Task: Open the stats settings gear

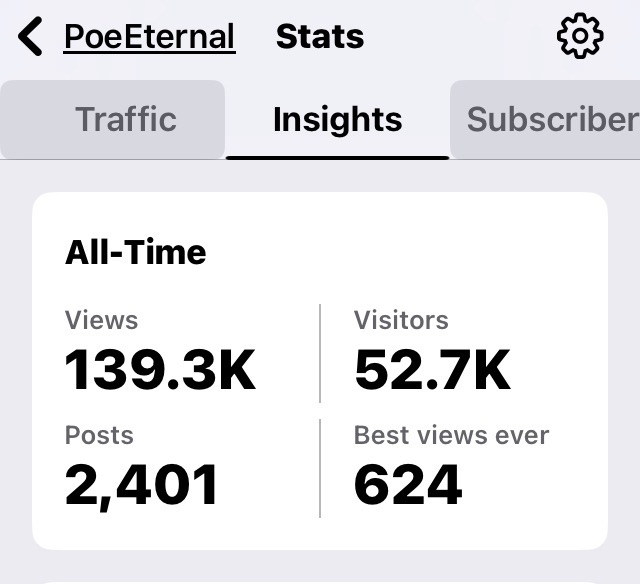Action: [580, 38]
